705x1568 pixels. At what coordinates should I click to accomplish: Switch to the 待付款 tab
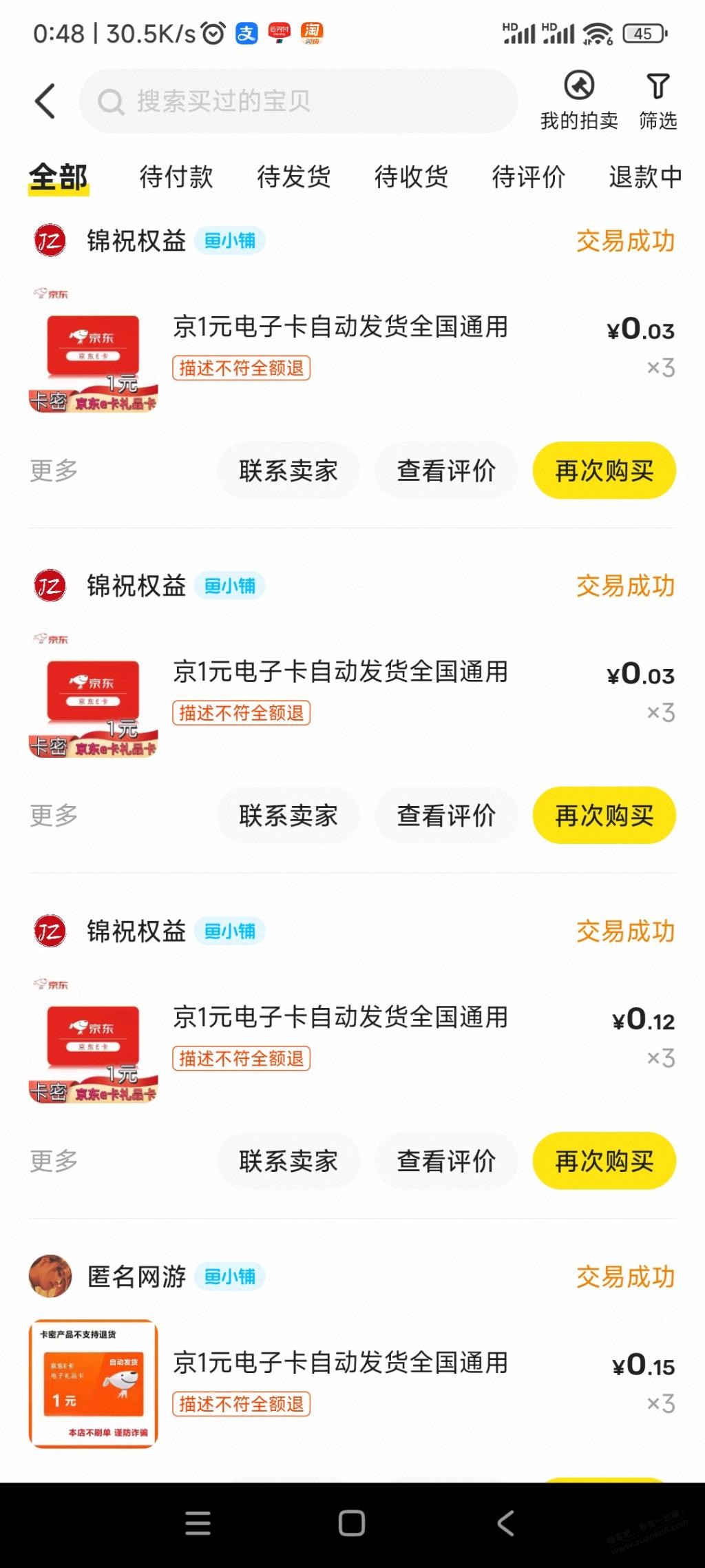176,177
